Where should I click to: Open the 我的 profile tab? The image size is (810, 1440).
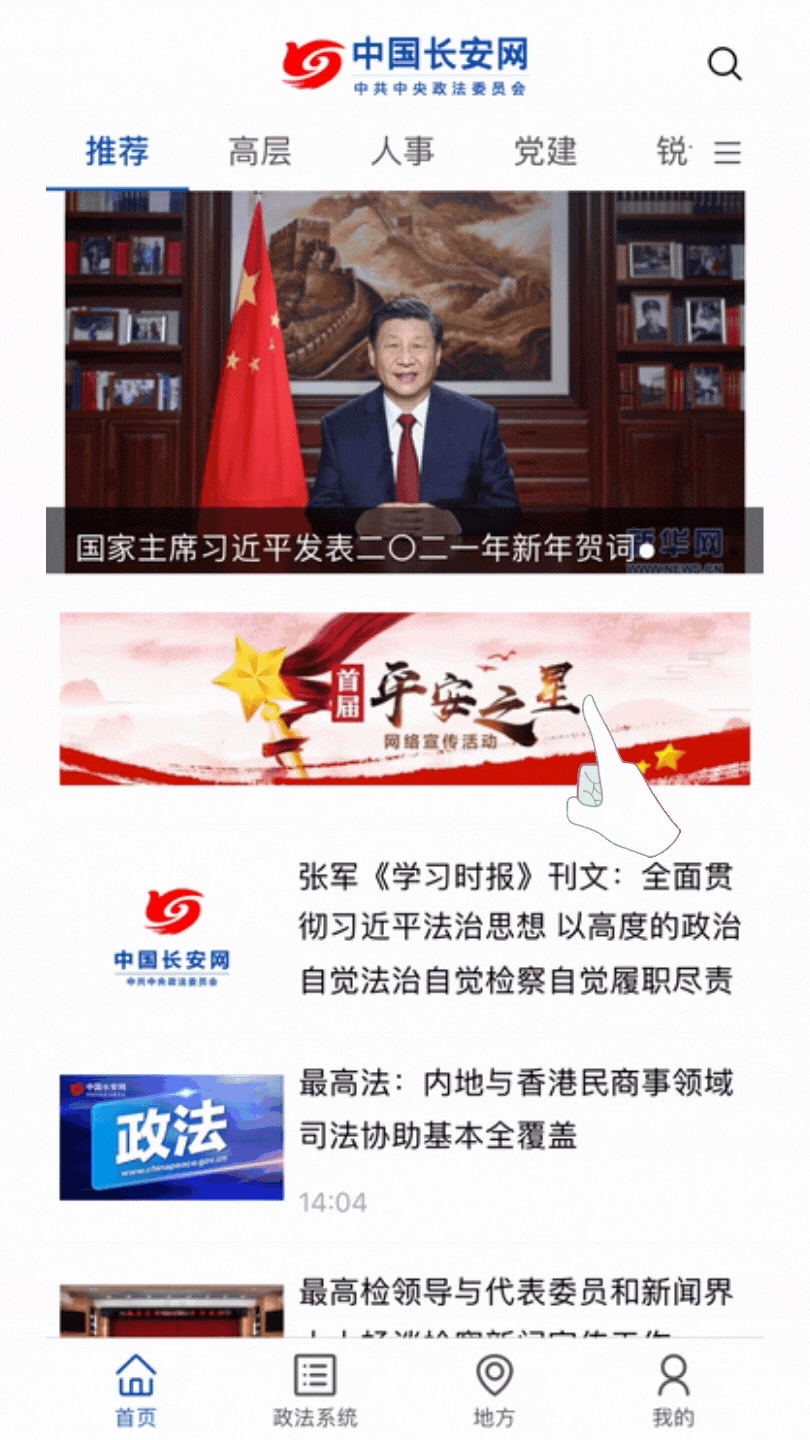(673, 1390)
